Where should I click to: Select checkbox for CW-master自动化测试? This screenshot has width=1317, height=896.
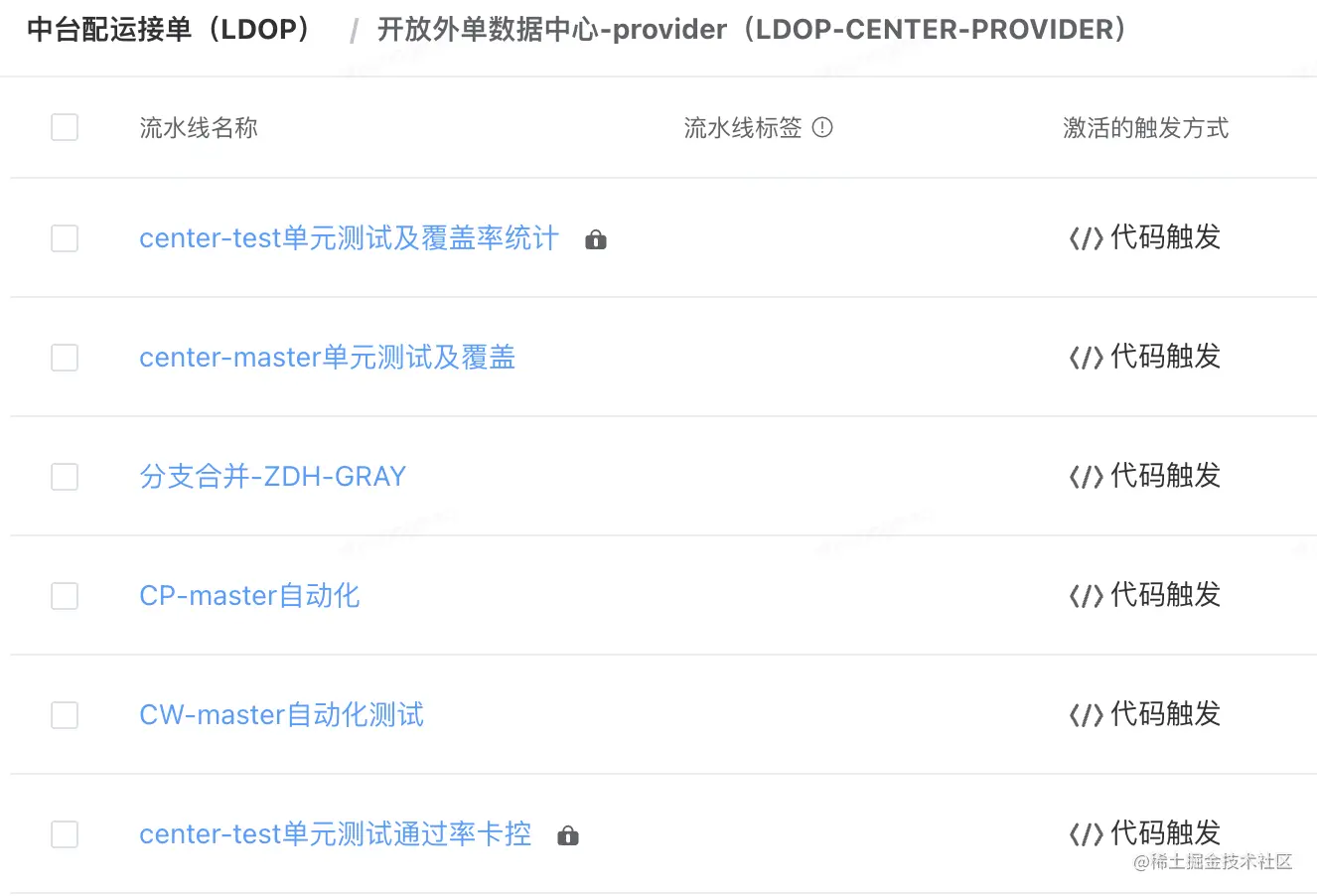pos(65,715)
